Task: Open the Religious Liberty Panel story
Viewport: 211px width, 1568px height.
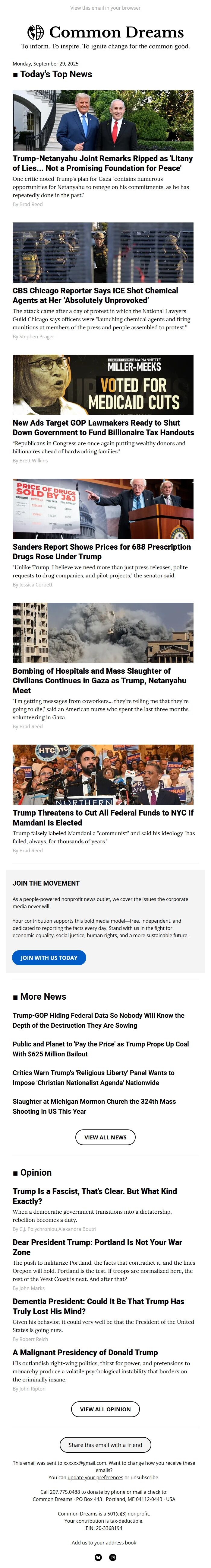Action: [x=94, y=1078]
